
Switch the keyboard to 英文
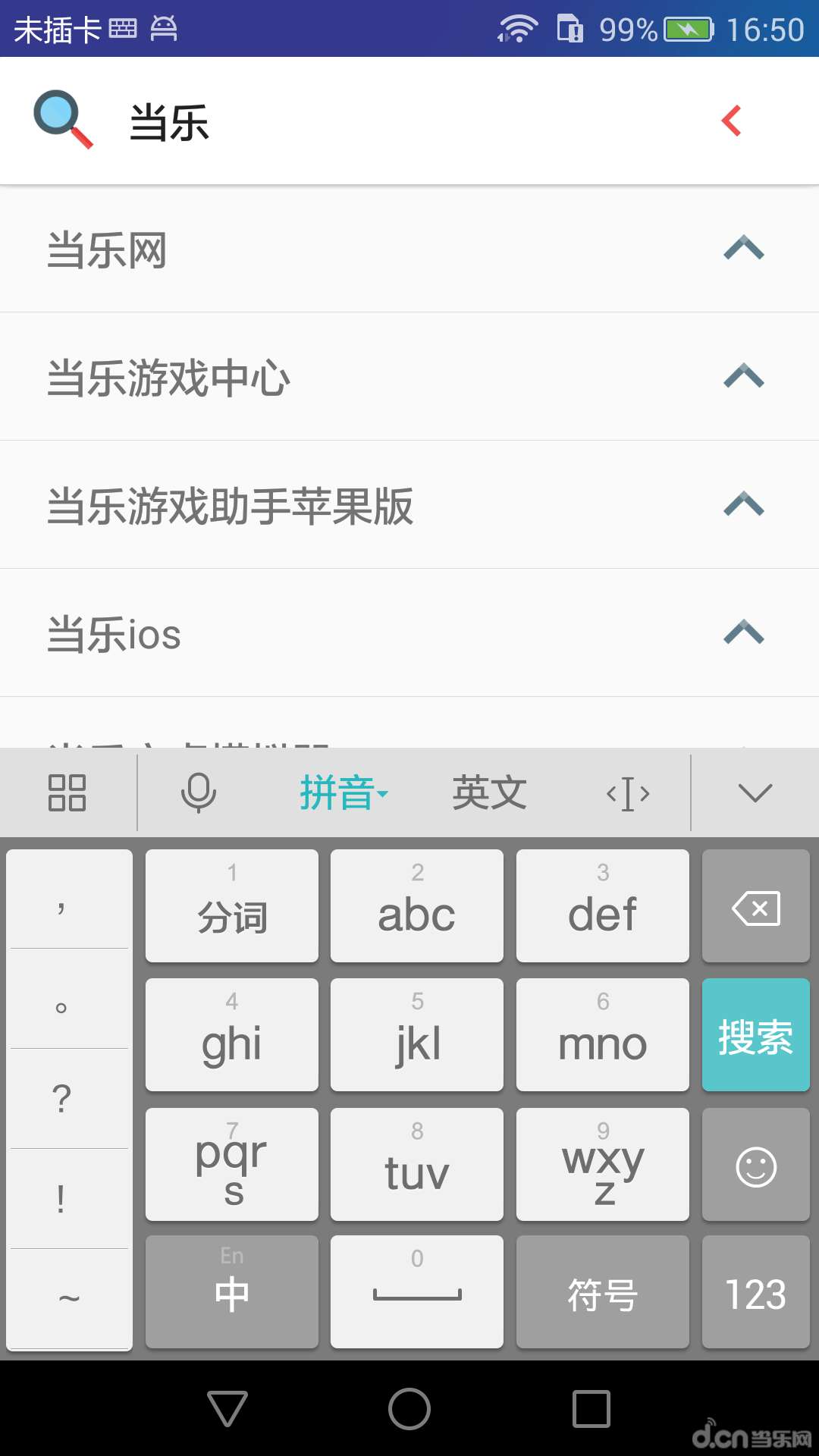point(489,793)
